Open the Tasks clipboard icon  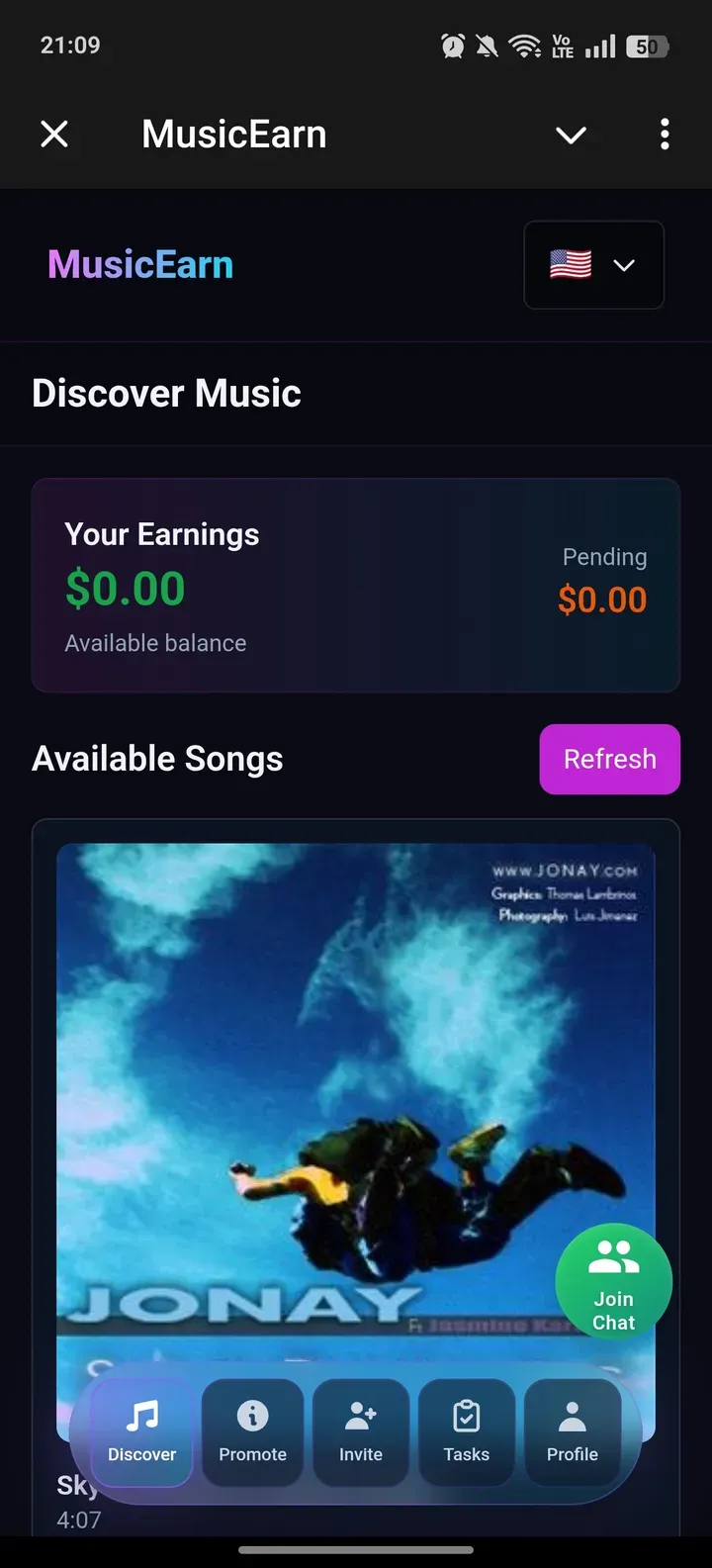[466, 1419]
